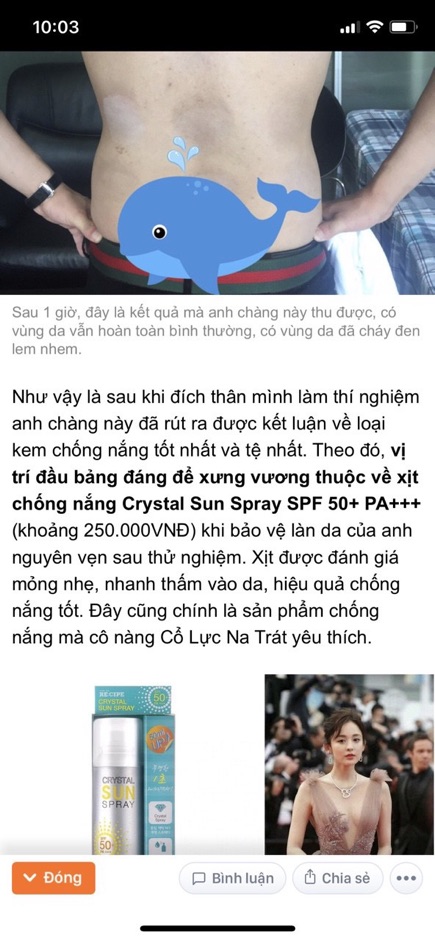Open Bình luận comments

click(x=232, y=878)
